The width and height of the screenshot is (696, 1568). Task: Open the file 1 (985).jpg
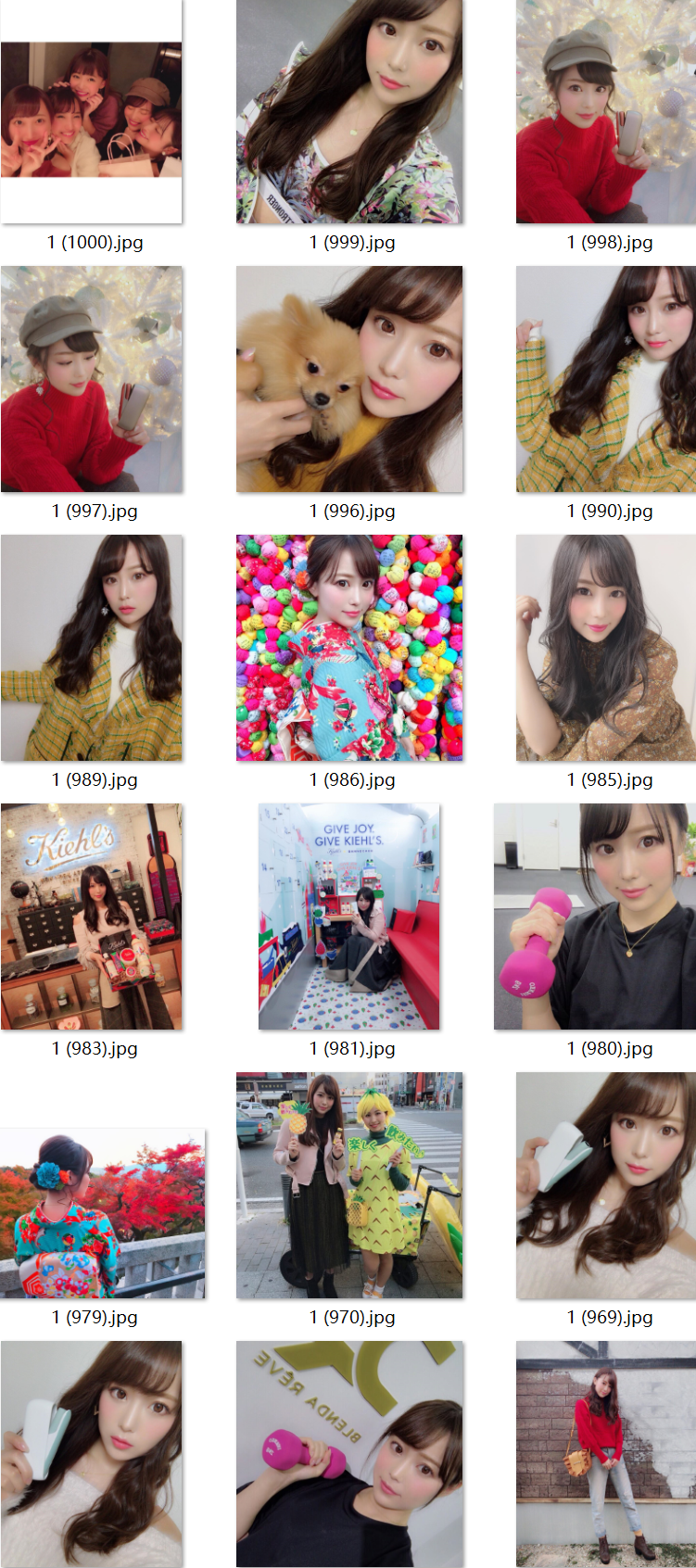(x=606, y=648)
